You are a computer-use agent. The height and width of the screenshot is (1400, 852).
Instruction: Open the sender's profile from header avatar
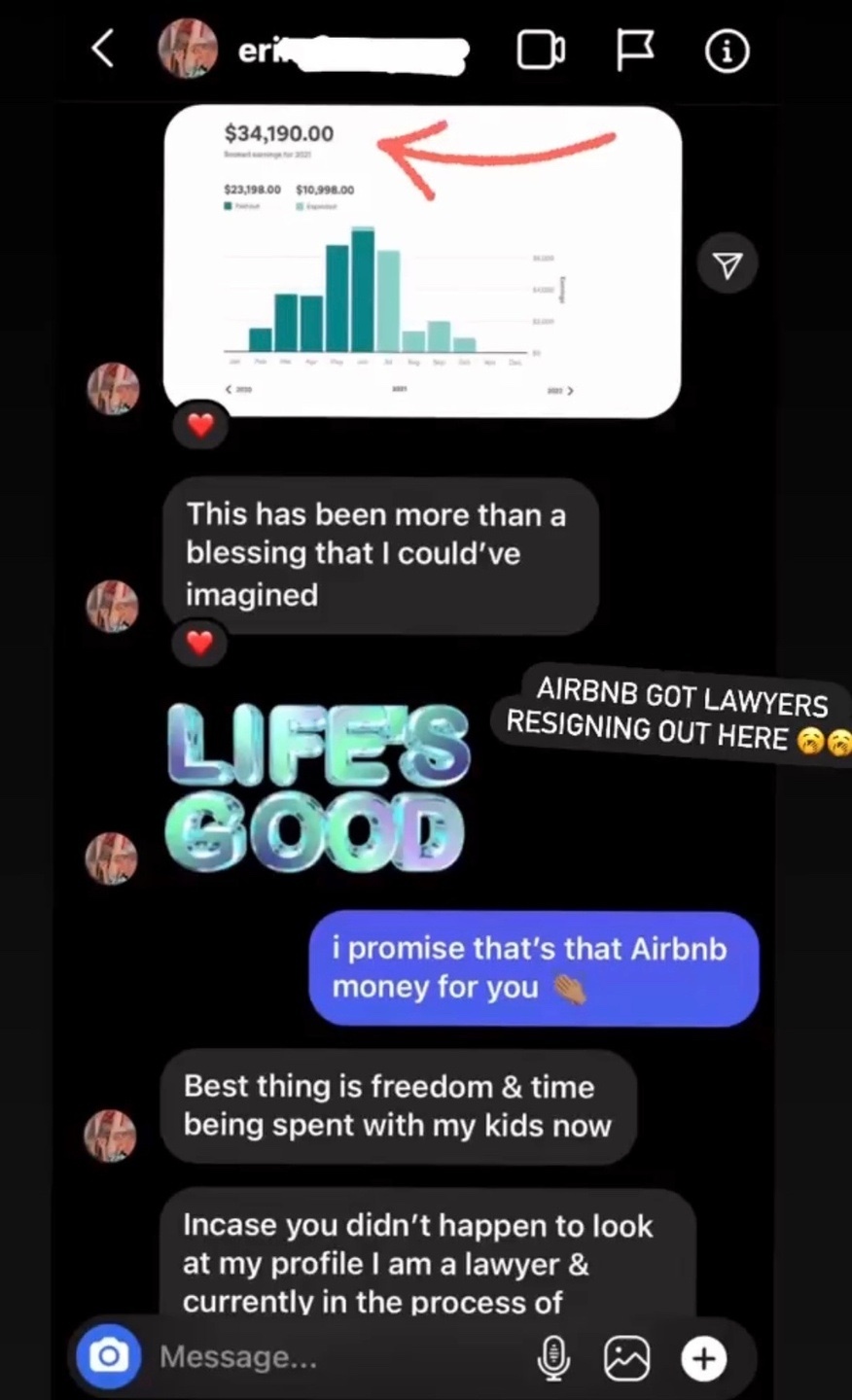(187, 49)
